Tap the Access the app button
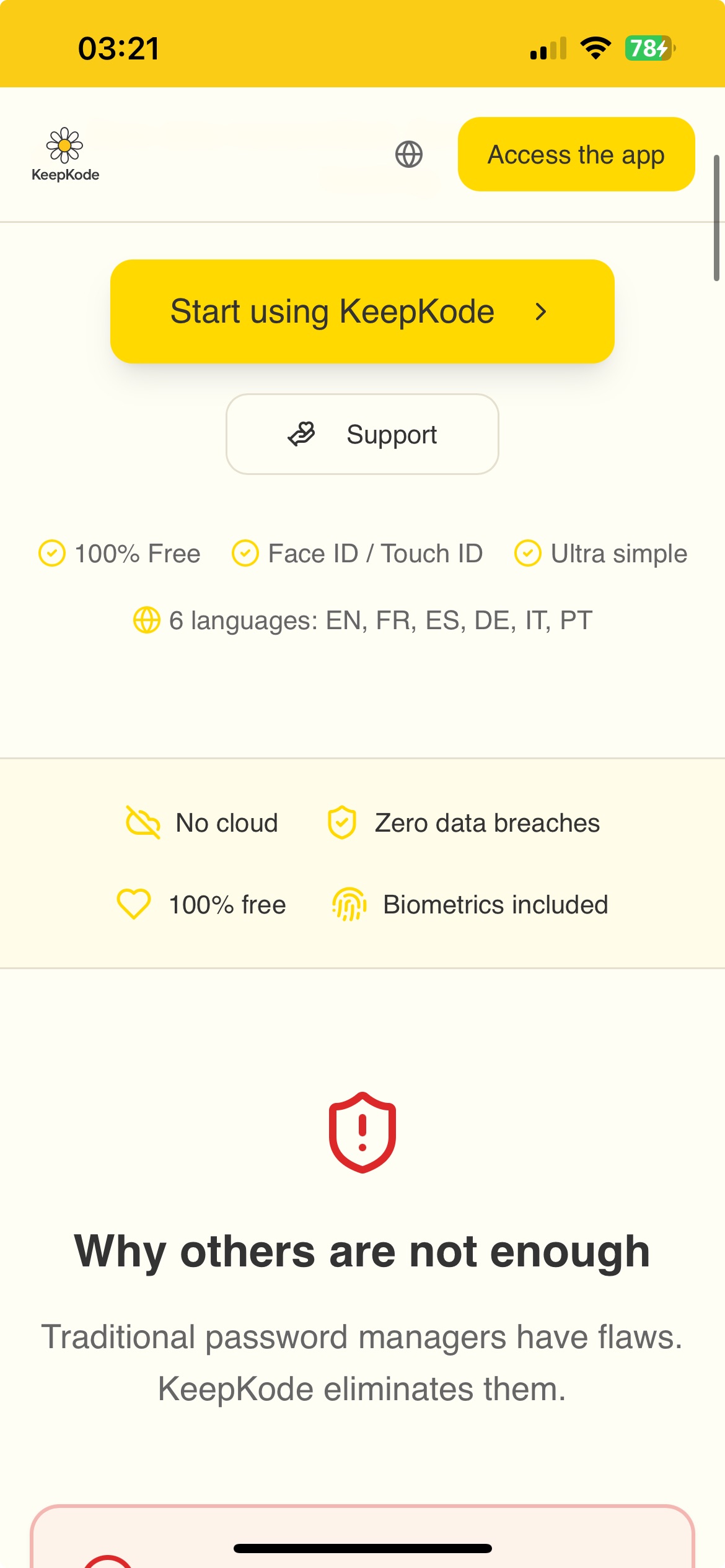Image resolution: width=725 pixels, height=1568 pixels. [x=576, y=154]
